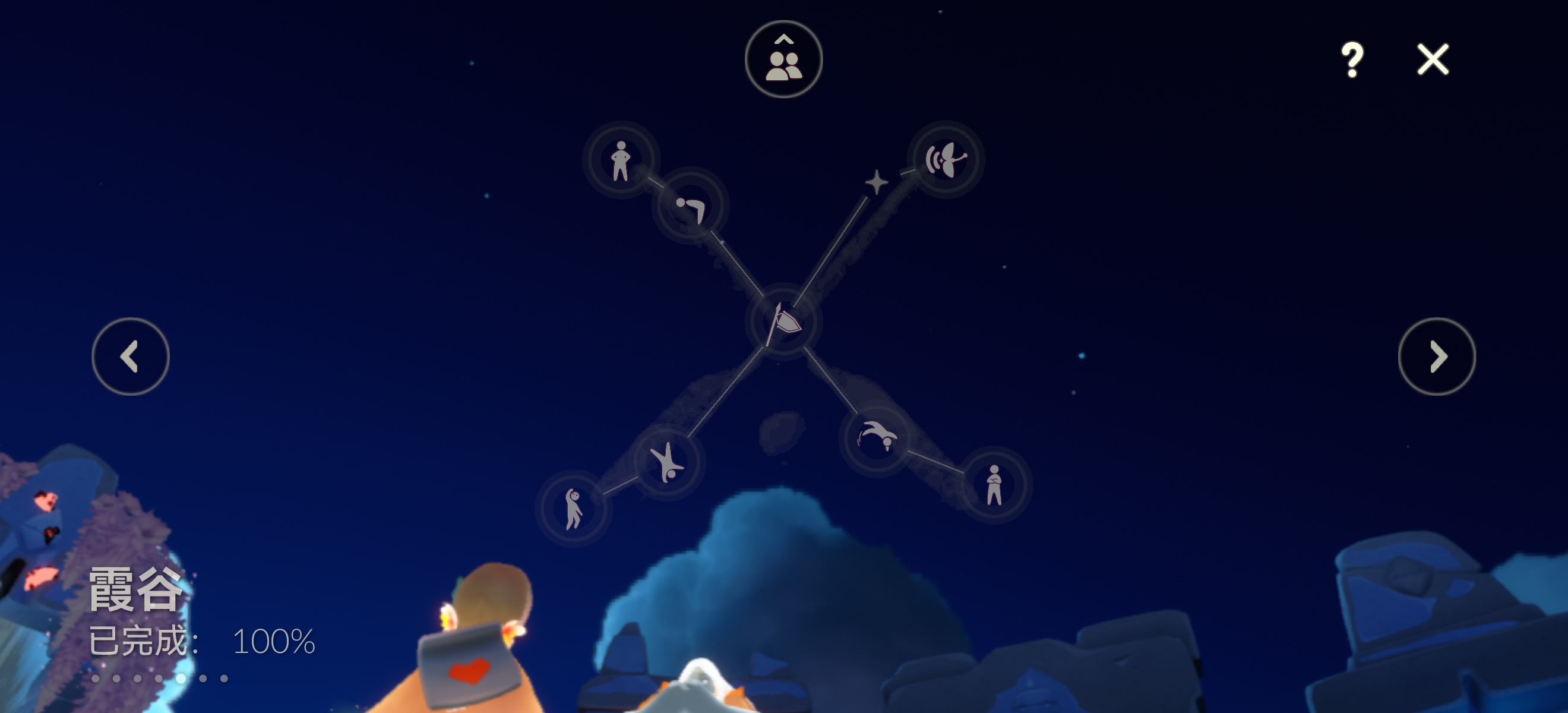Go to the previous constellation
The width and height of the screenshot is (1568, 713).
point(130,357)
